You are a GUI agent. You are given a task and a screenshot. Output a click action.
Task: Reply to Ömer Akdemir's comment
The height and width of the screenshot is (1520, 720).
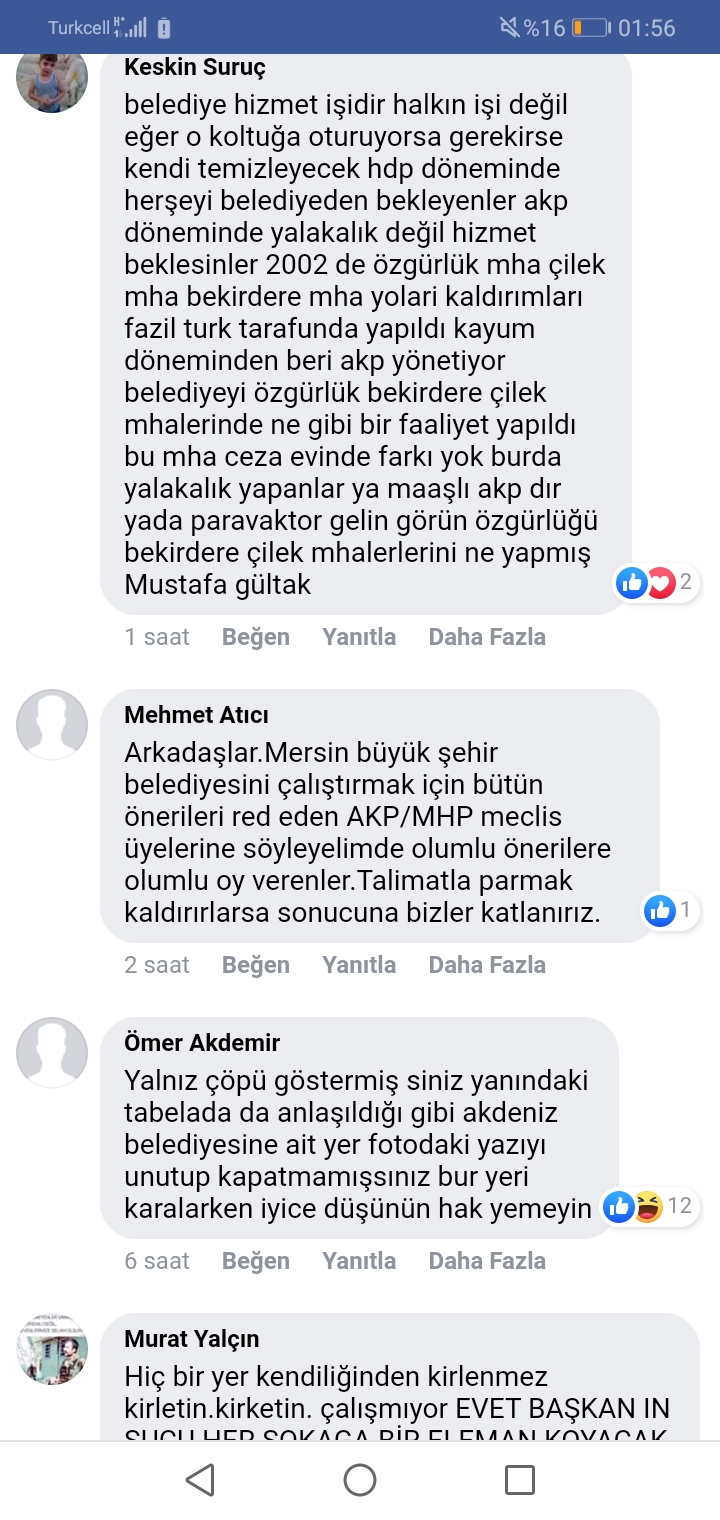click(359, 1261)
